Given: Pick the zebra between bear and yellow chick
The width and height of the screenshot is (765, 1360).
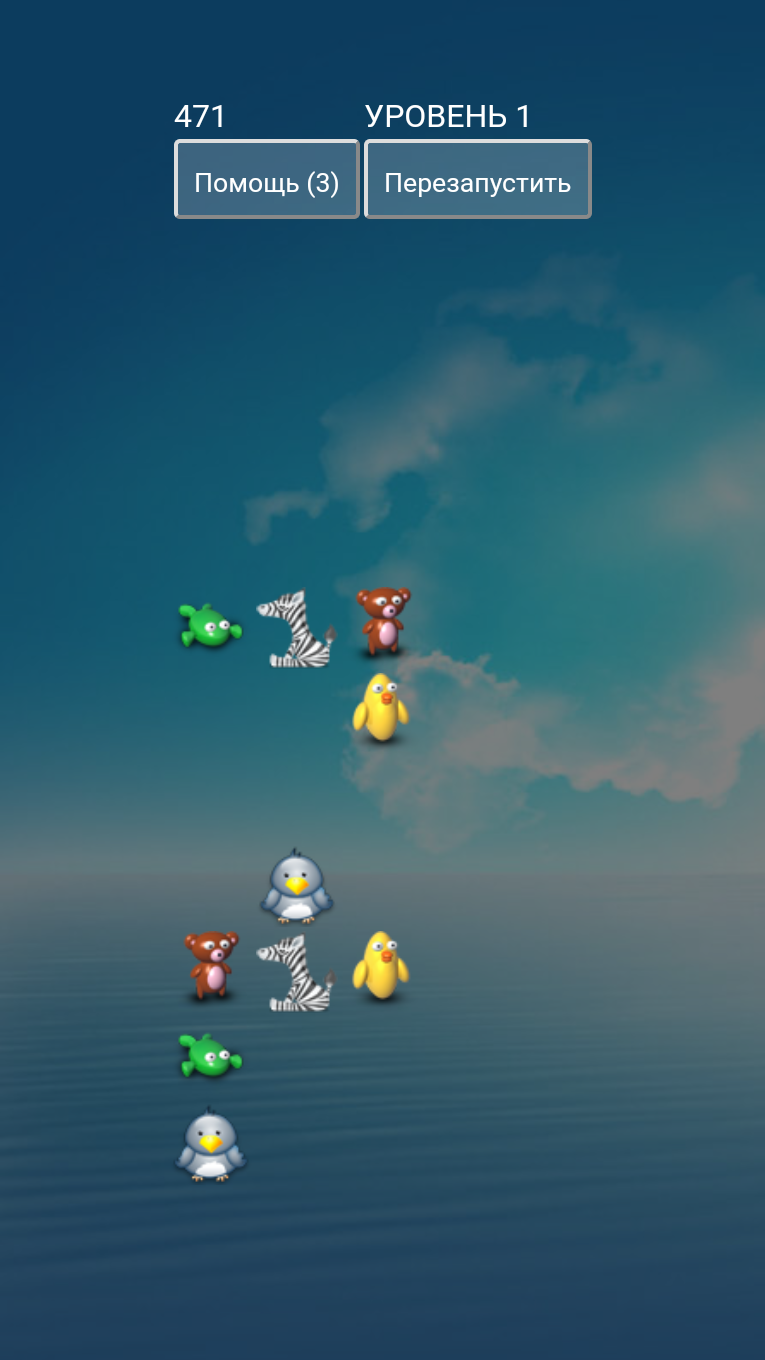Looking at the screenshot, I should pyautogui.click(x=296, y=973).
